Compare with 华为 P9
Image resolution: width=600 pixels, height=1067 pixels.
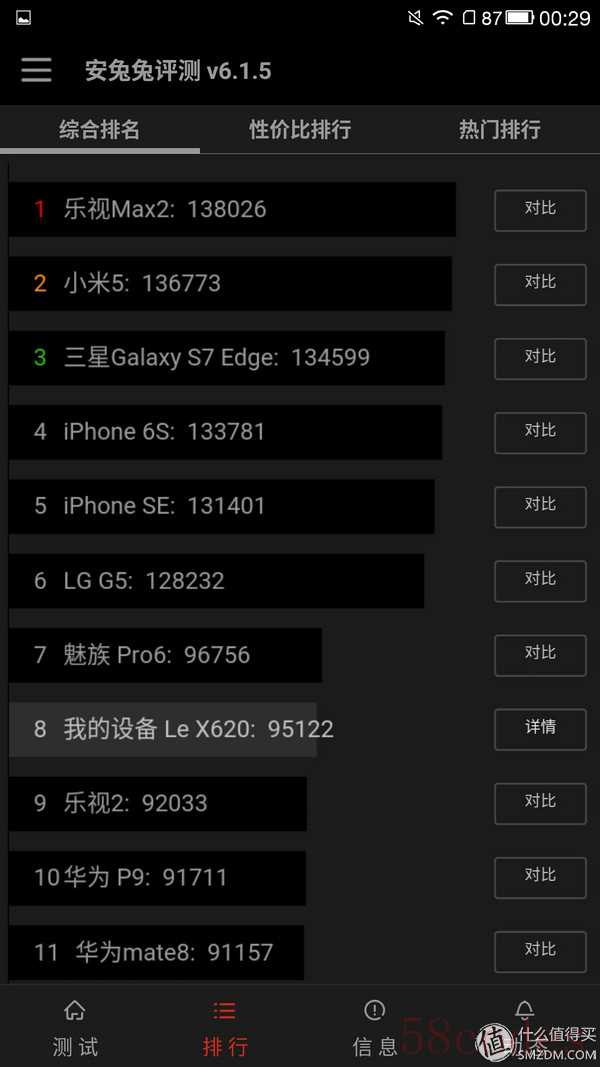(540, 878)
